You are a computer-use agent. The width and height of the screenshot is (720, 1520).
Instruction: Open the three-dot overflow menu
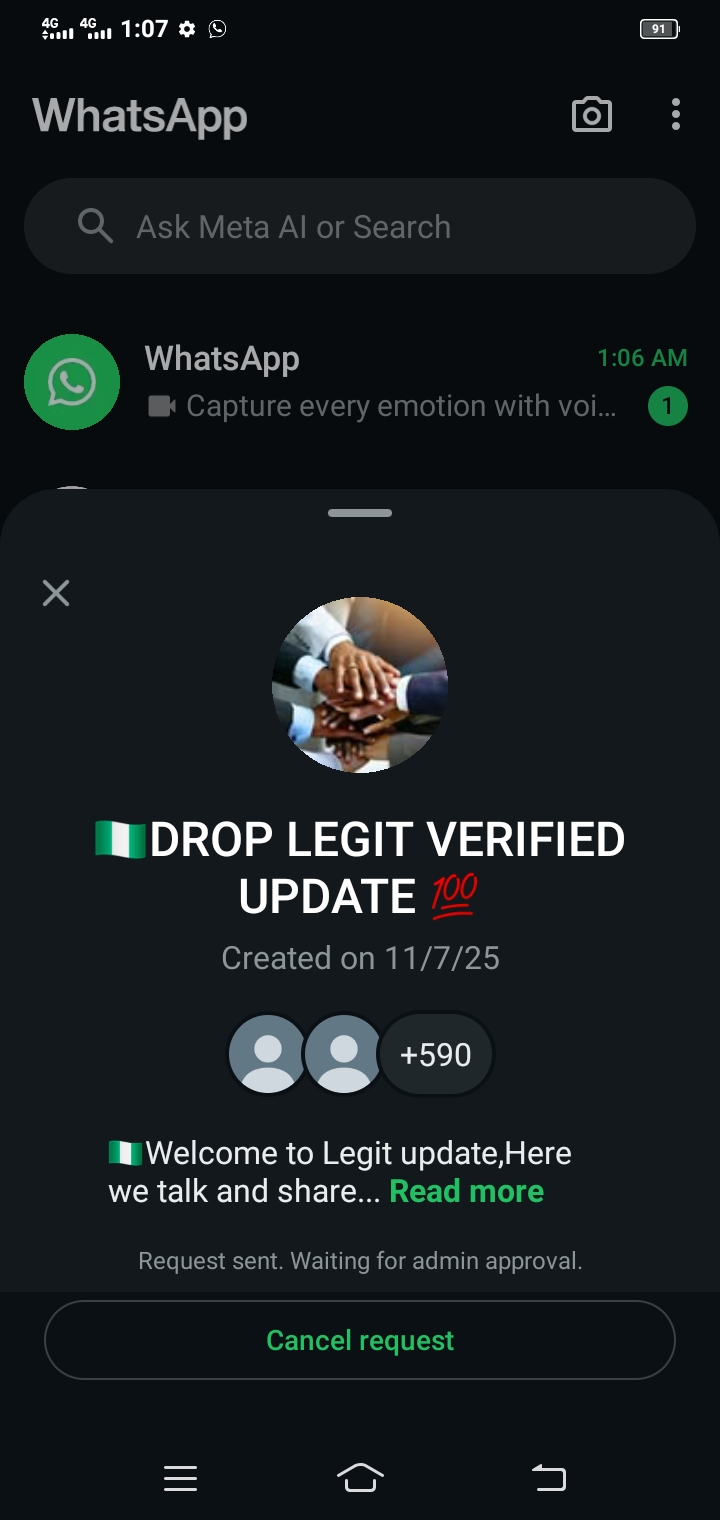point(676,115)
